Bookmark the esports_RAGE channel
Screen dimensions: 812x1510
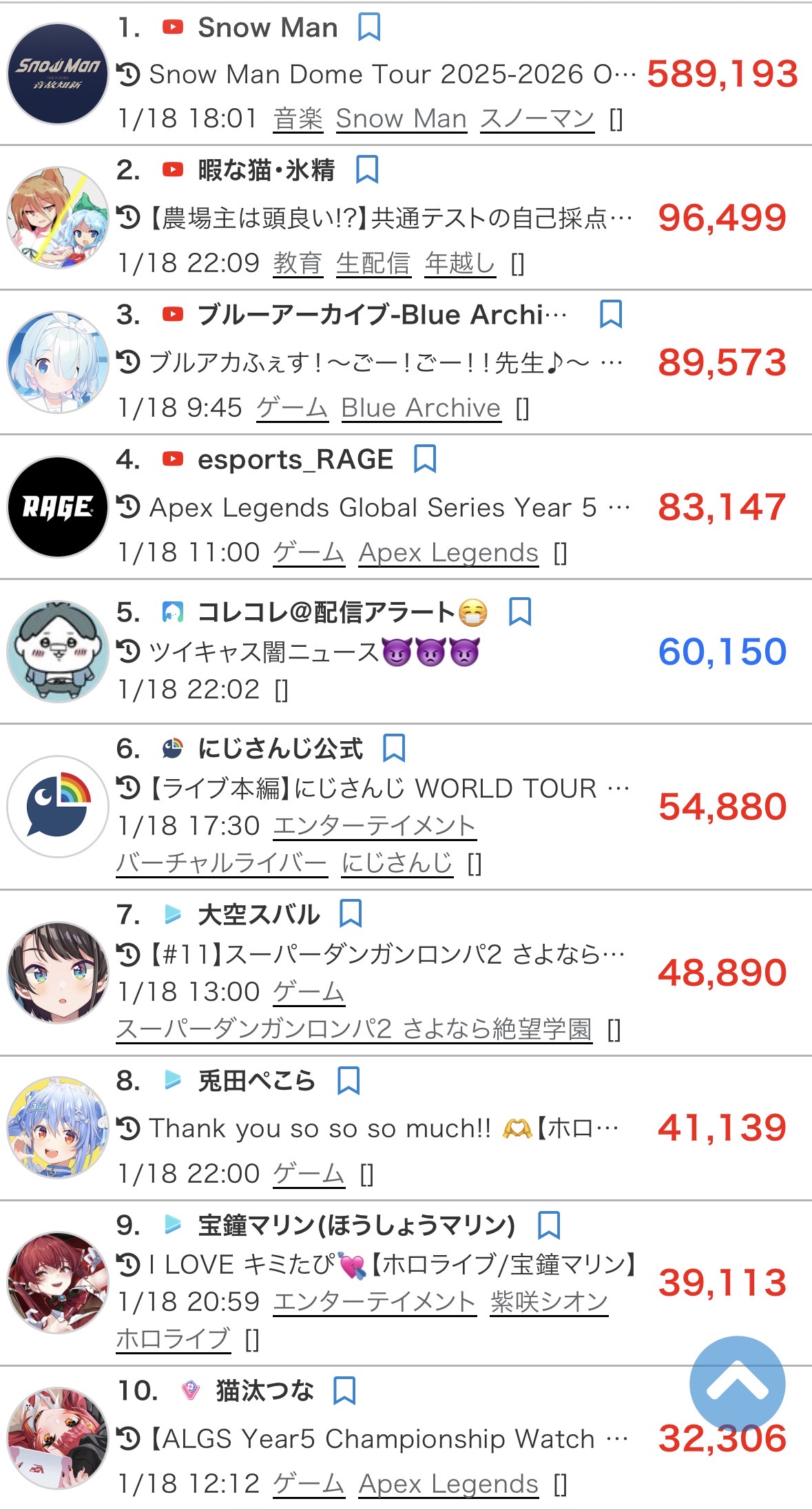[424, 459]
